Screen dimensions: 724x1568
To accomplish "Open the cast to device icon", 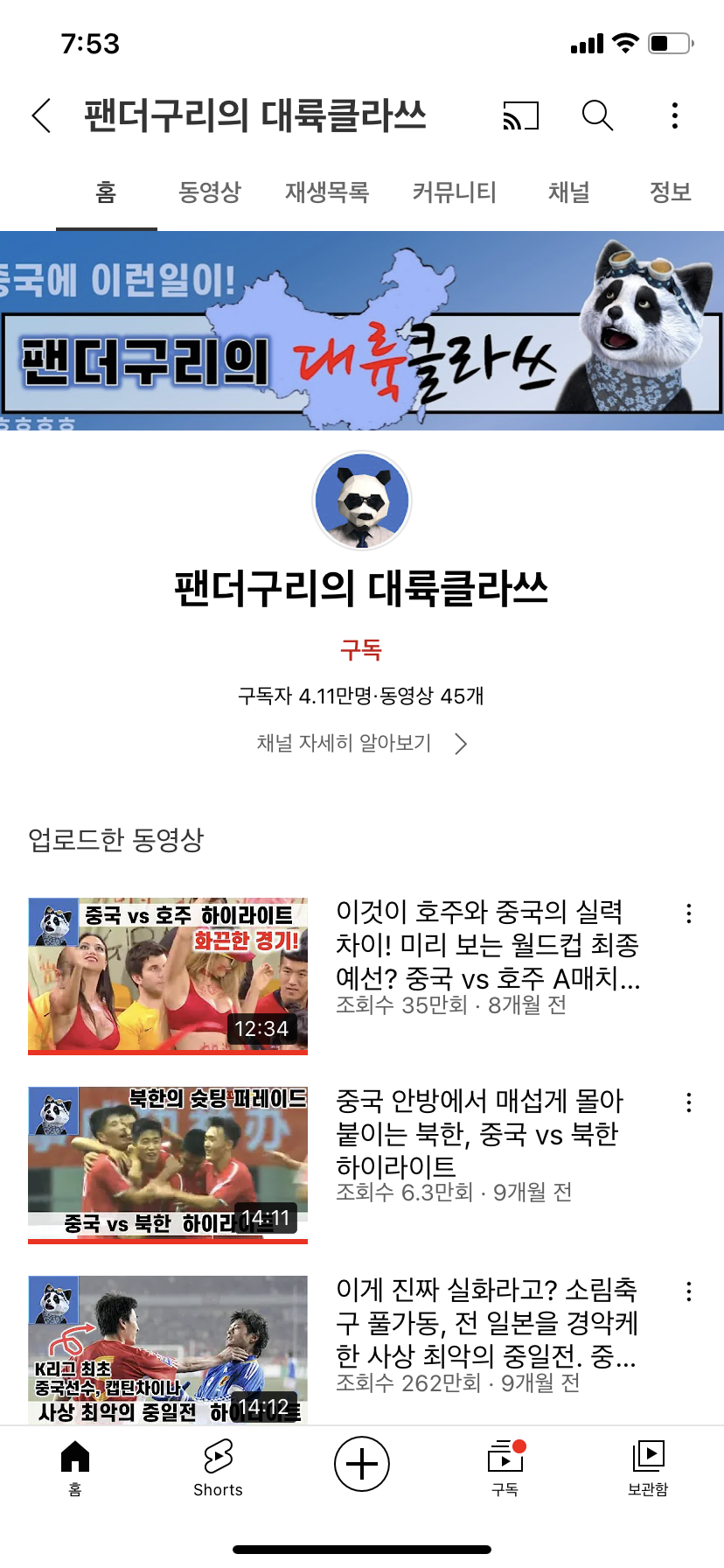I will coord(520,115).
